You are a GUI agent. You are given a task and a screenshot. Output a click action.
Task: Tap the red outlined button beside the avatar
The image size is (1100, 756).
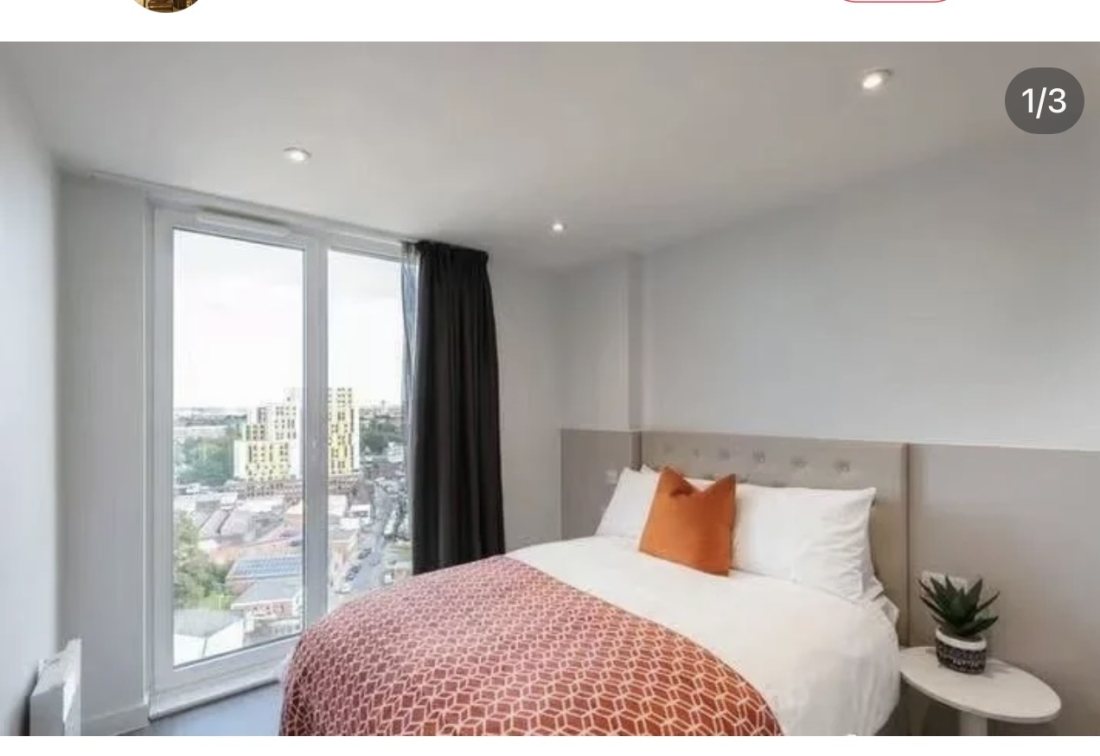click(893, 1)
